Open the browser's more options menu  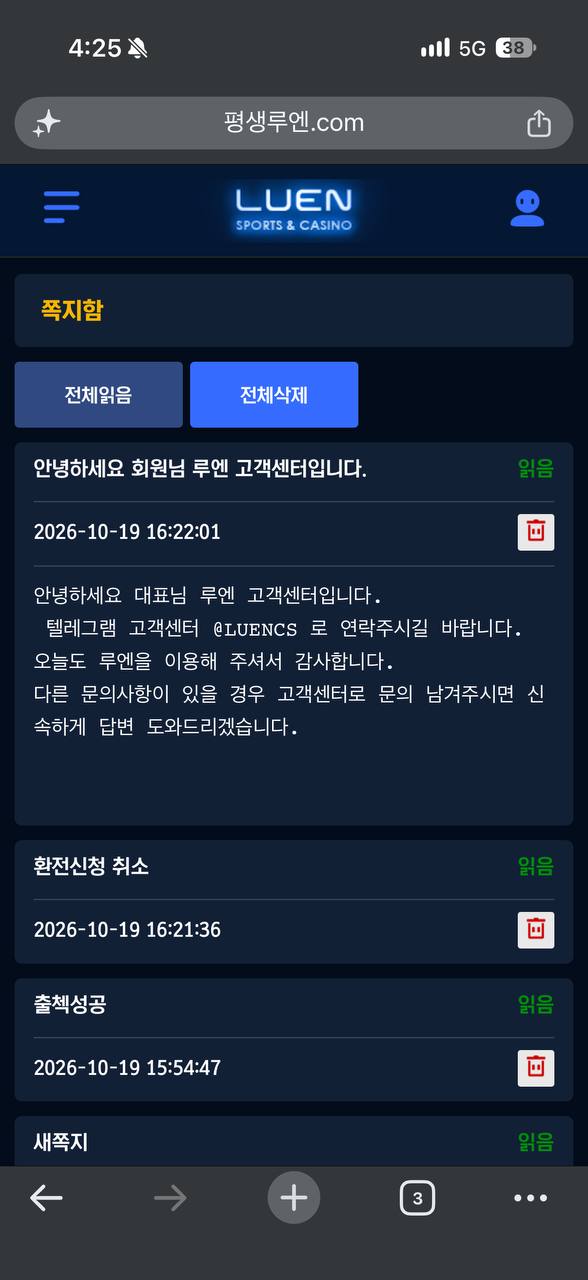point(531,1198)
